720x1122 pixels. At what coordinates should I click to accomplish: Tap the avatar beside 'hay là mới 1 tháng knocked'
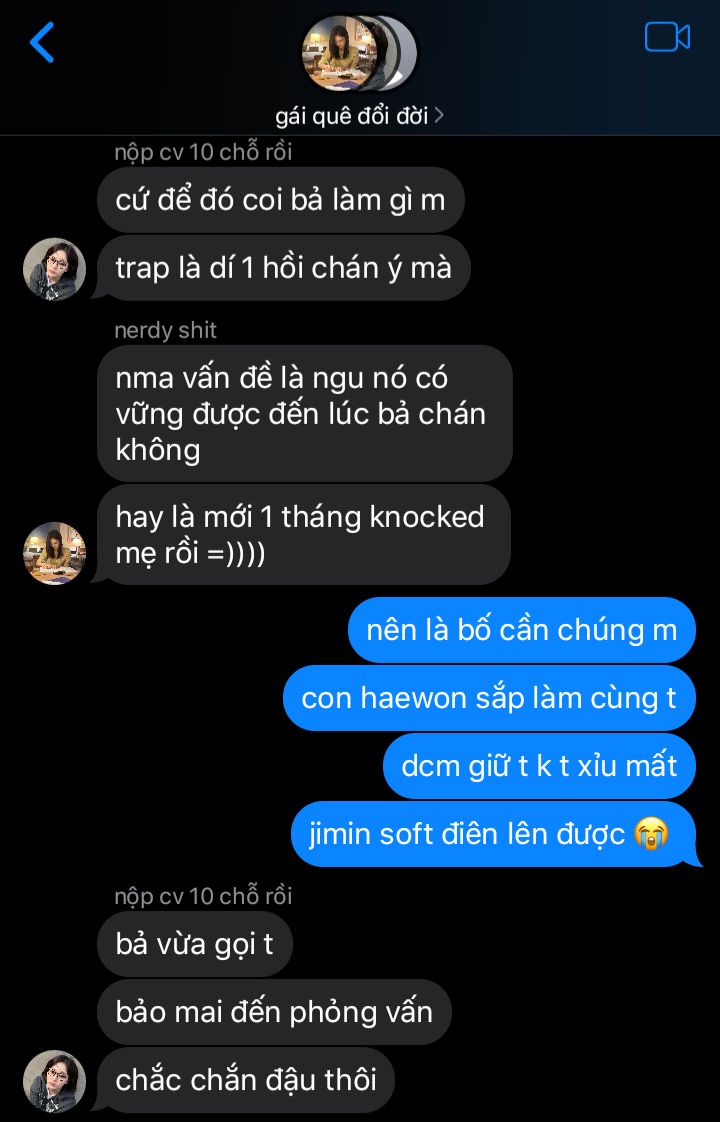54,553
